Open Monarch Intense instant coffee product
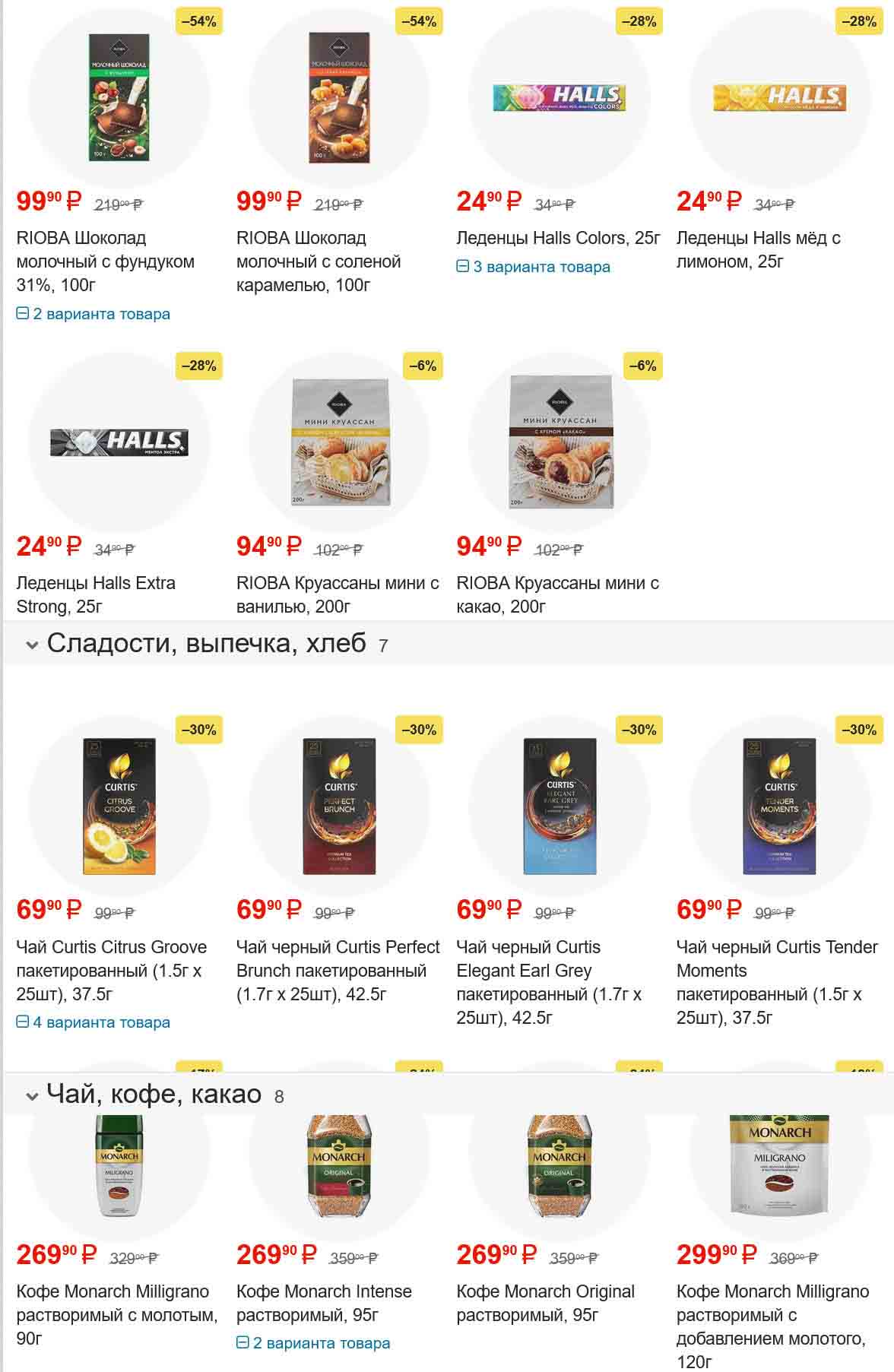The height and width of the screenshot is (1372, 894). pos(324,1303)
